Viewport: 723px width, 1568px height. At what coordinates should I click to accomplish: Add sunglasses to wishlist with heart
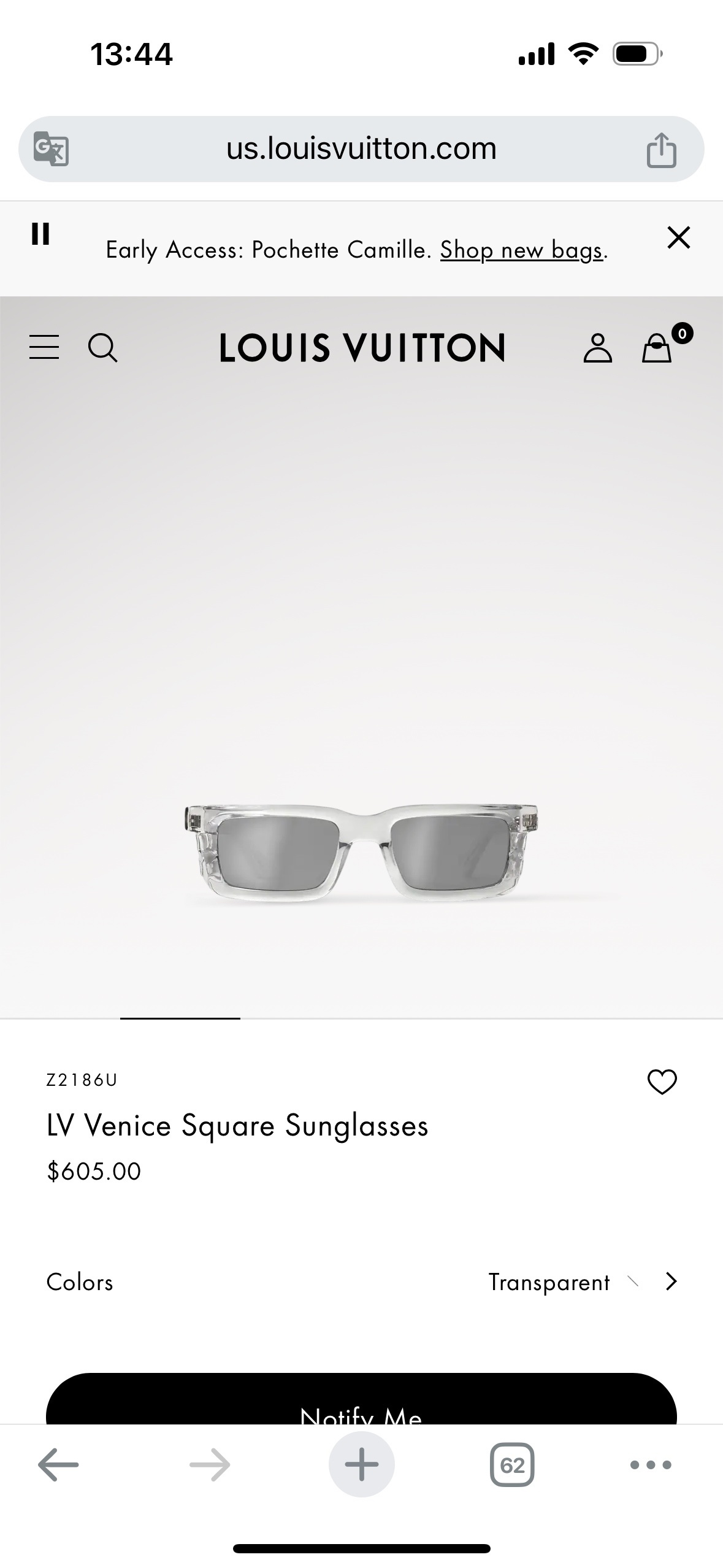click(x=662, y=1082)
